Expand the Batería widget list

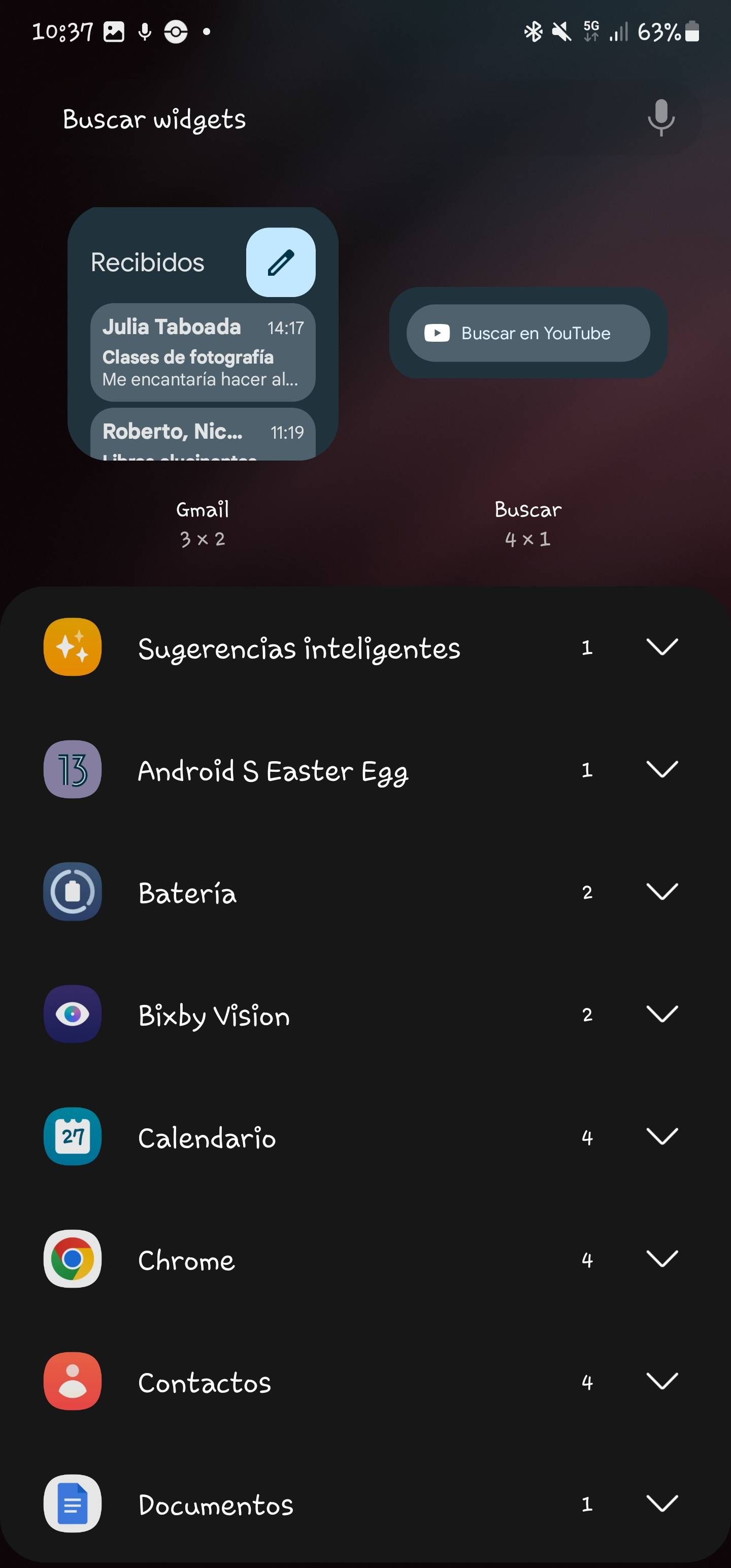pyautogui.click(x=663, y=892)
